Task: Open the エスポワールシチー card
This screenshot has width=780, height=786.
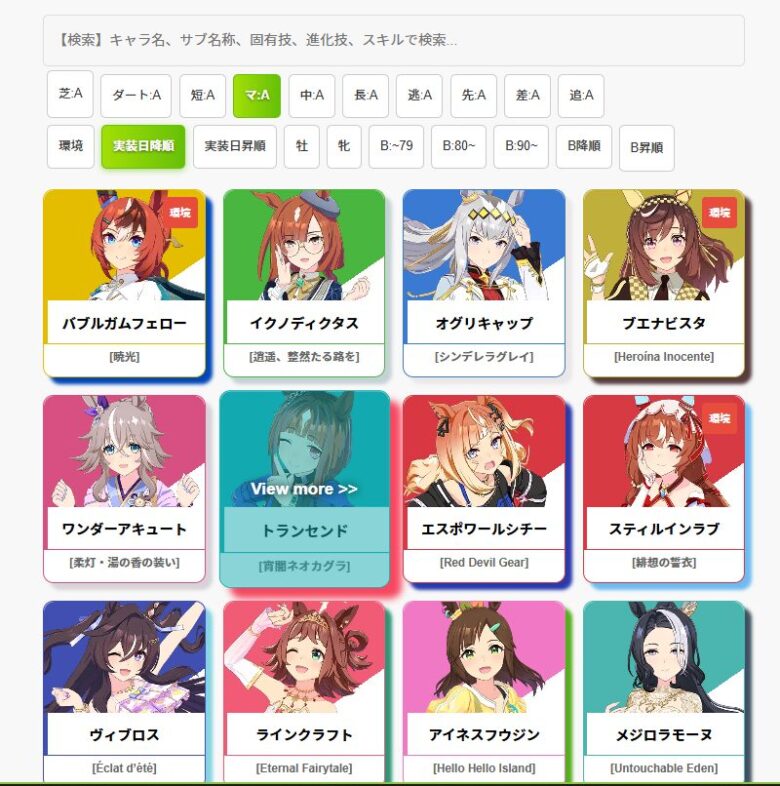Action: [484, 489]
